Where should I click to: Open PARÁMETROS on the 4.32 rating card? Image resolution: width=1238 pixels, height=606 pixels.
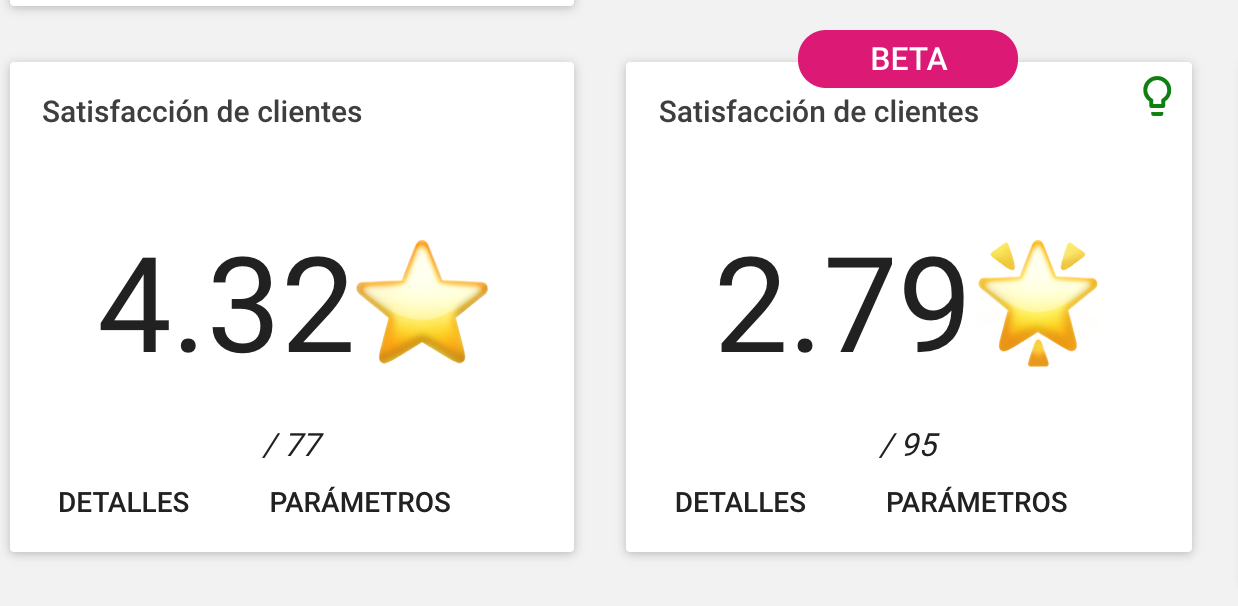(360, 502)
